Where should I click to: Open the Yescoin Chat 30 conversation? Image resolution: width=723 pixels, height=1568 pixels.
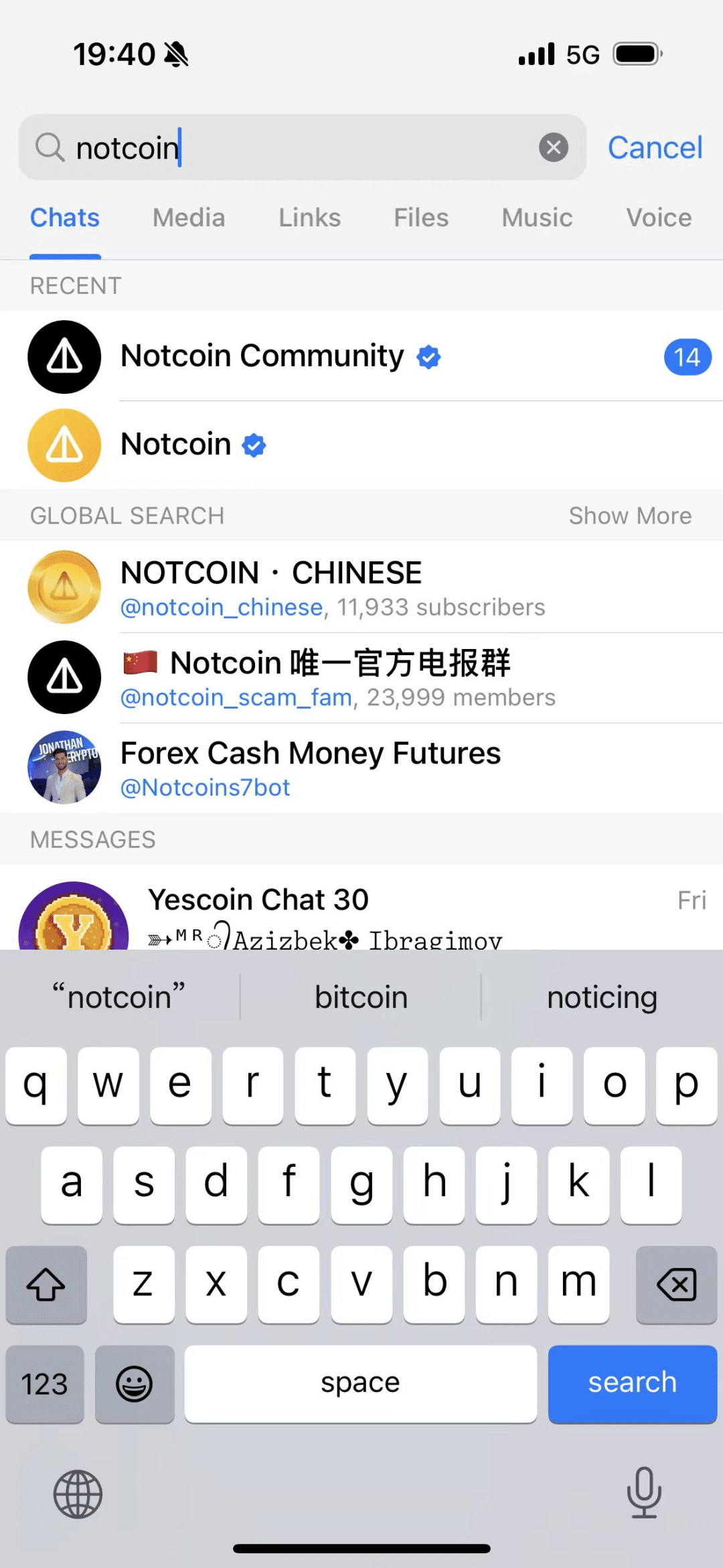[258, 900]
